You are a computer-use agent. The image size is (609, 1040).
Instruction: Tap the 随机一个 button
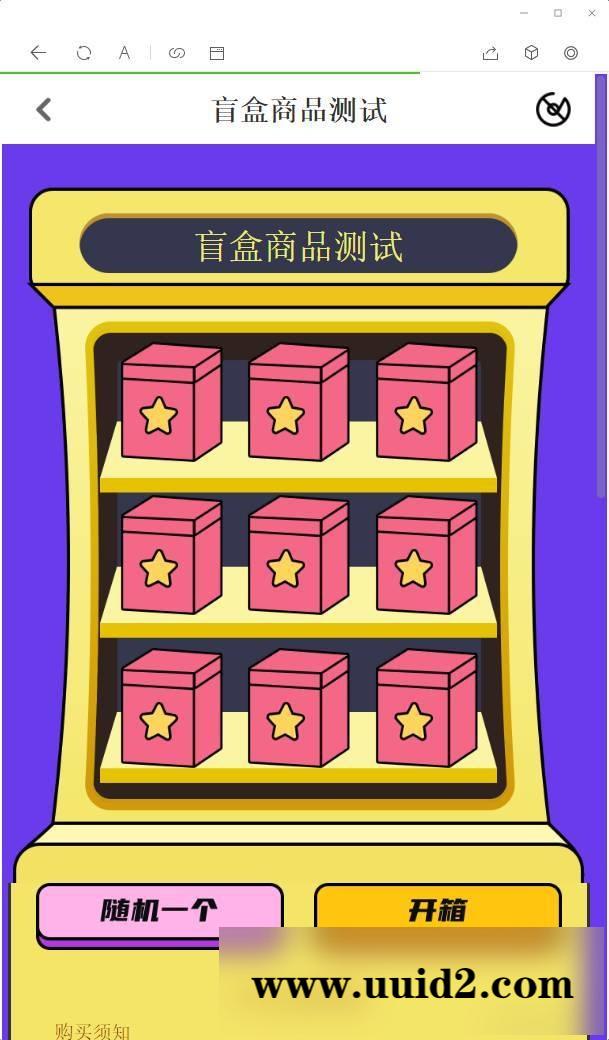(160, 910)
